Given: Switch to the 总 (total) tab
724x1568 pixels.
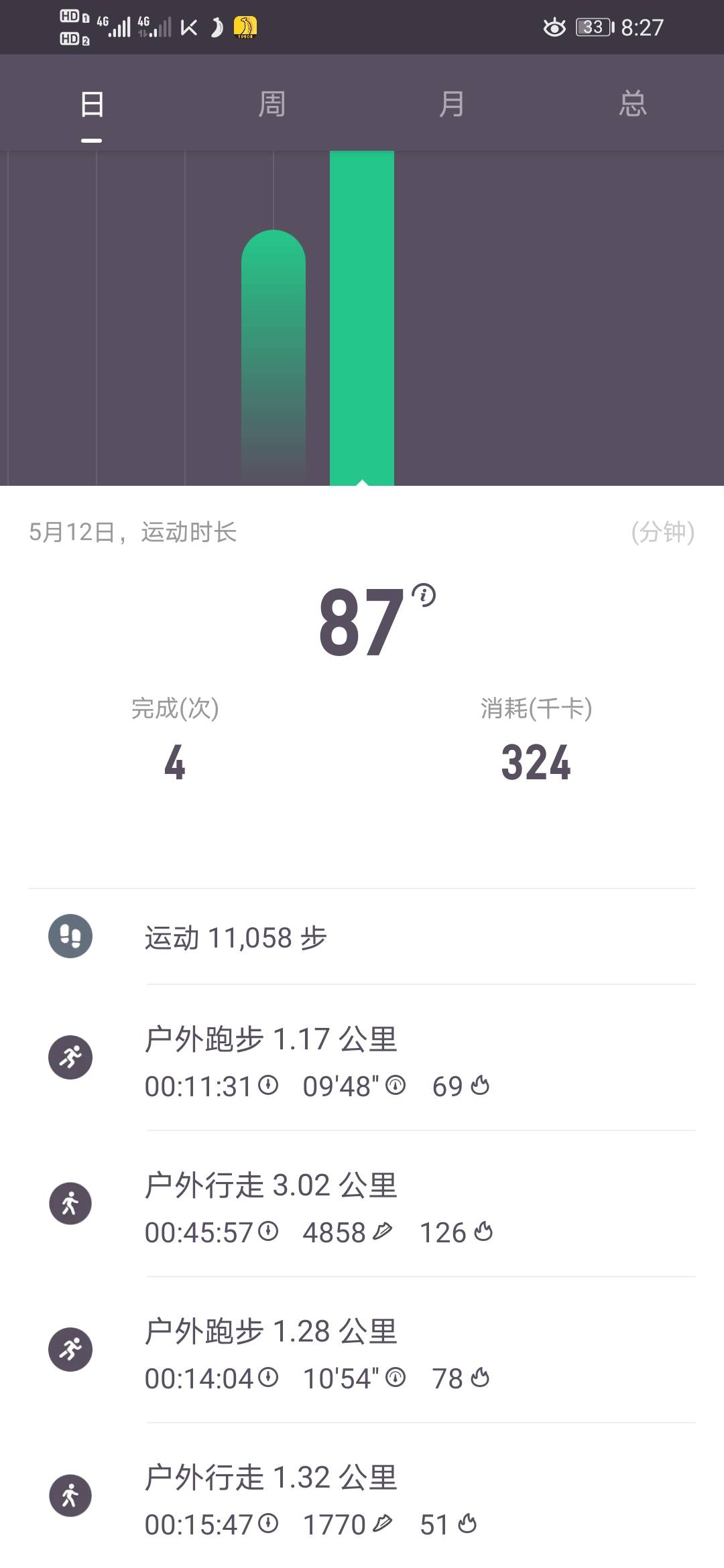Looking at the screenshot, I should coord(632,105).
